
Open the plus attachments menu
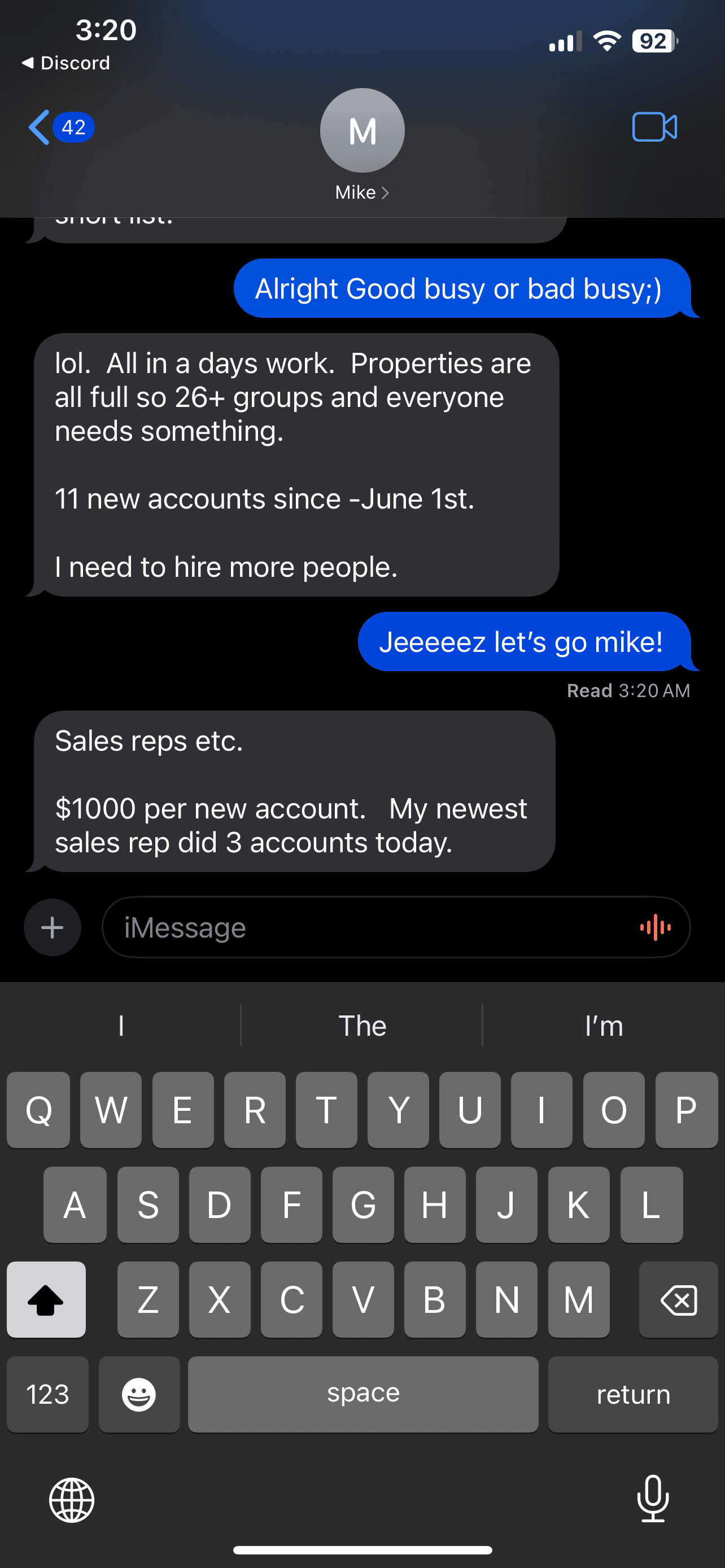tap(53, 927)
